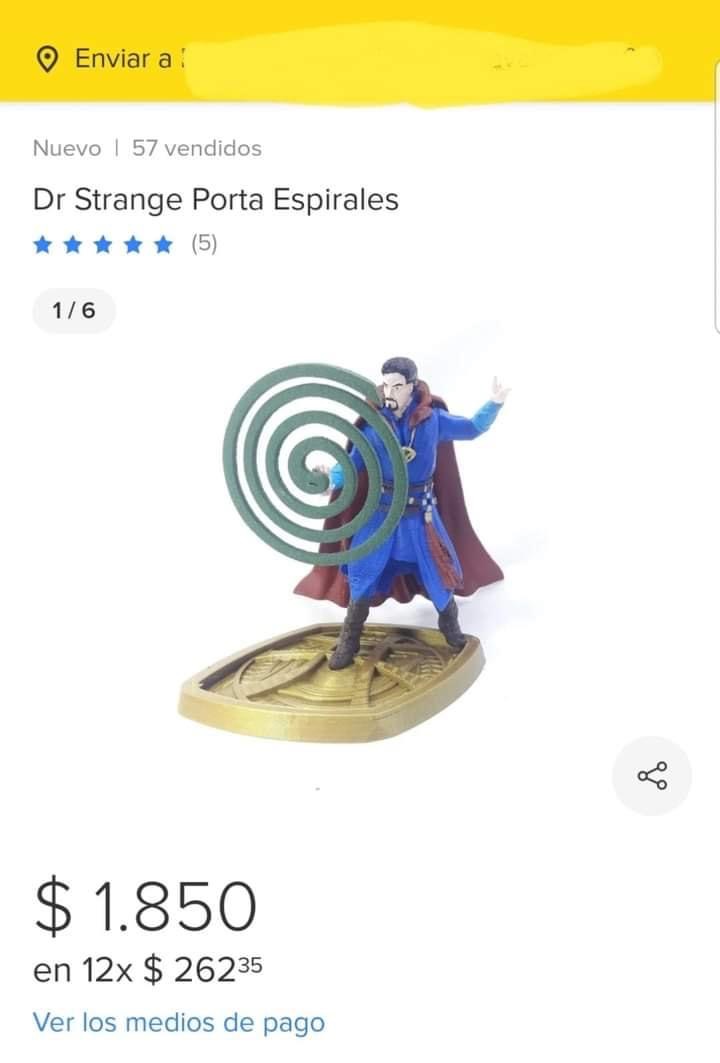View Ver los medios de pago
The width and height of the screenshot is (720, 1063).
coord(179,1023)
